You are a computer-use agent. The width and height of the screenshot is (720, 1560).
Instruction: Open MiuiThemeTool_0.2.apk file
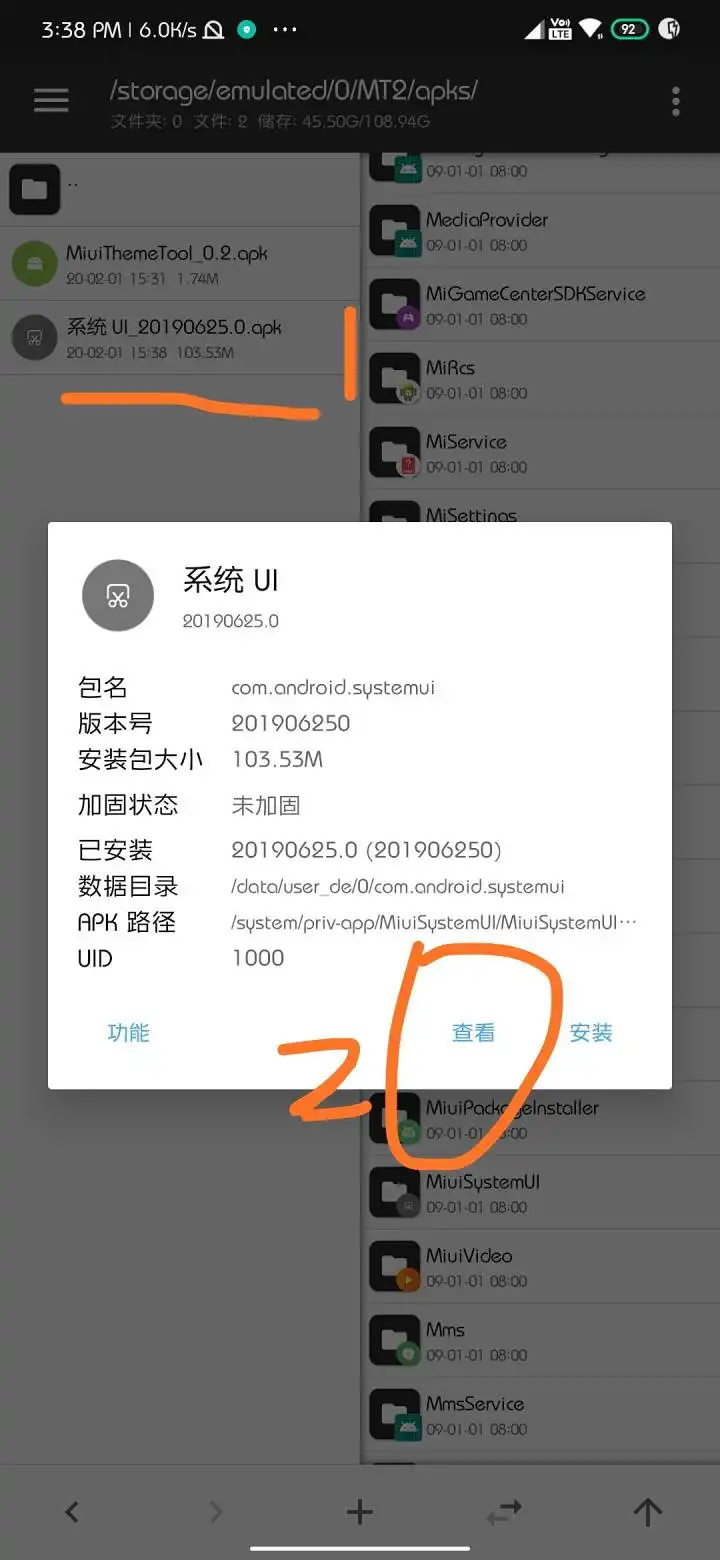click(x=180, y=264)
